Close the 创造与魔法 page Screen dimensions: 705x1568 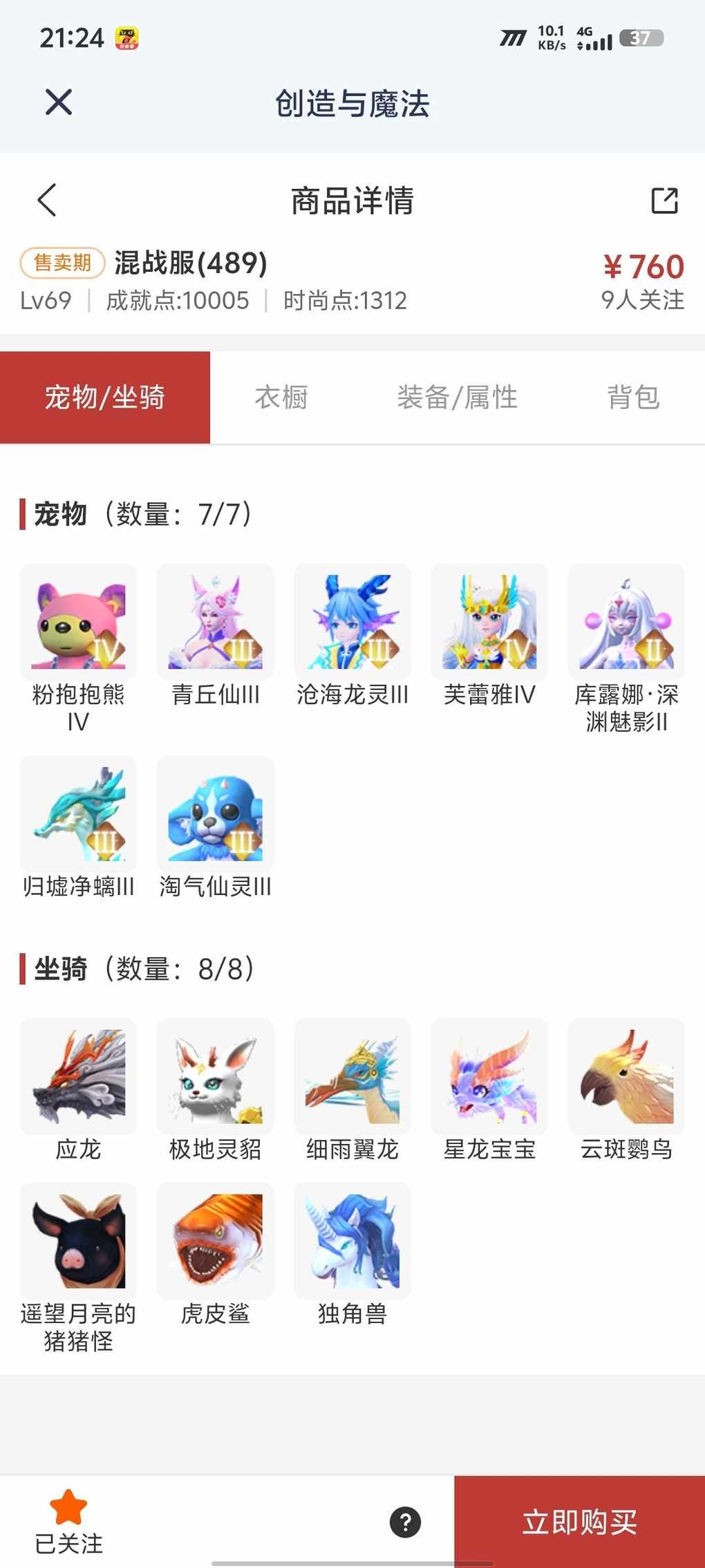click(59, 103)
